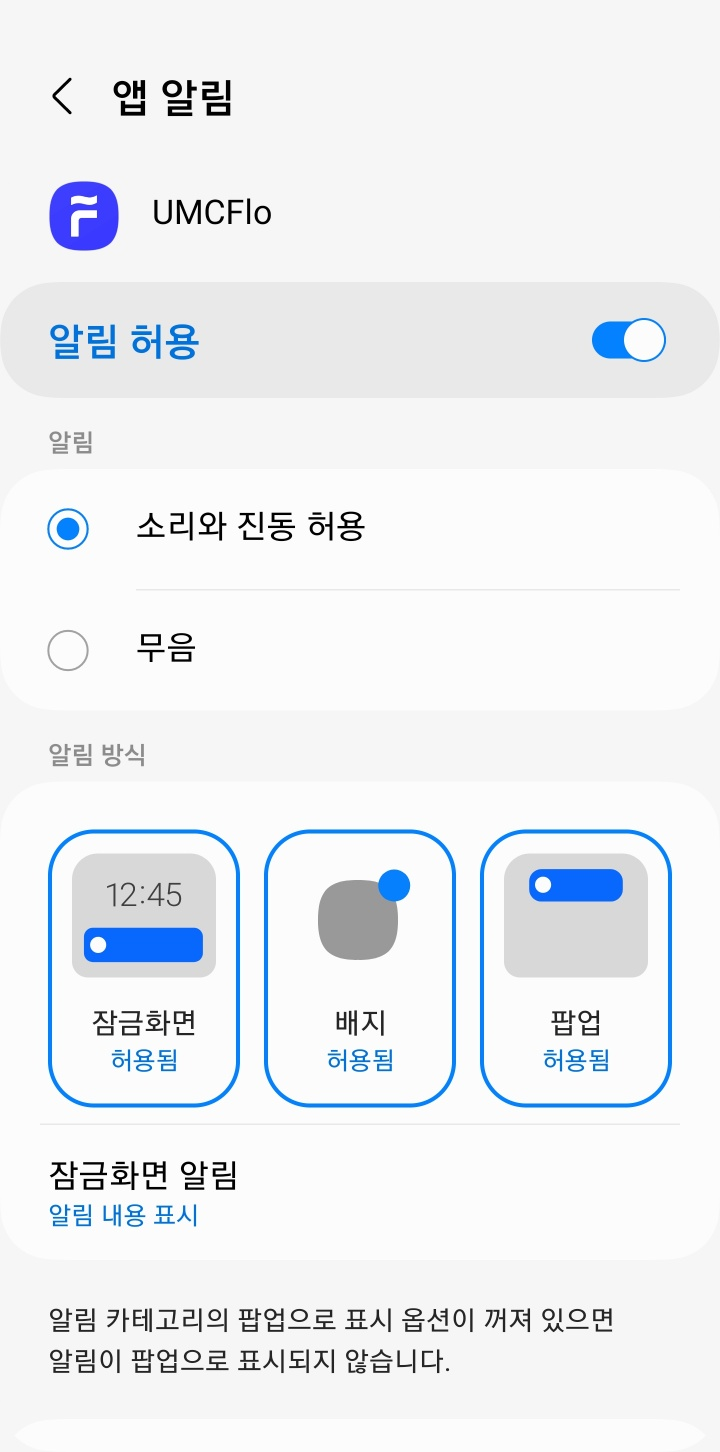The height and width of the screenshot is (1452, 720).
Task: Open 잠금화면 알림 setting
Action: point(360,1193)
